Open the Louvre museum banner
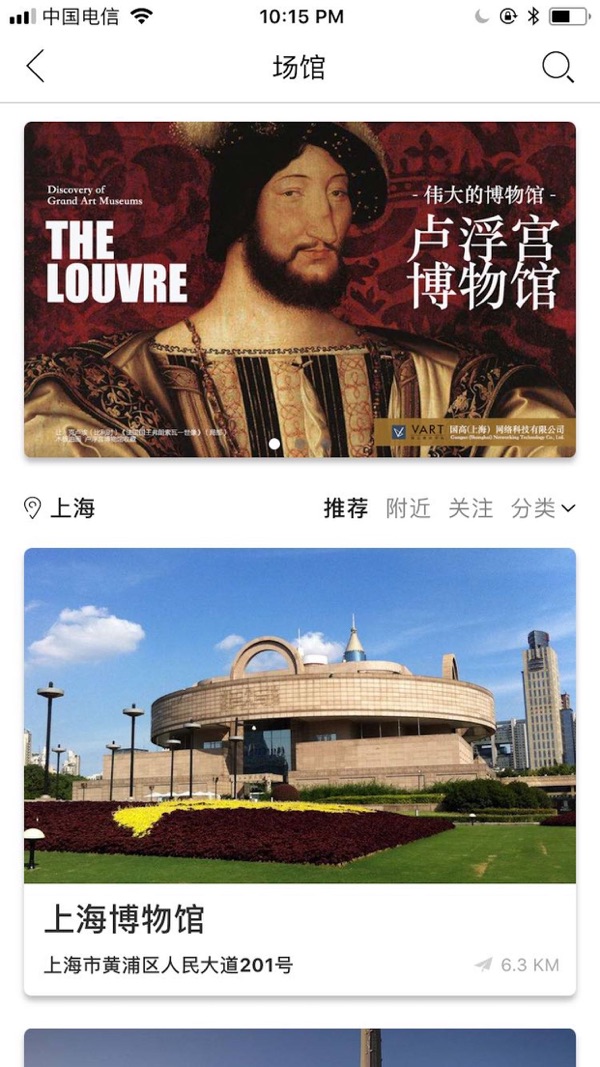The width and height of the screenshot is (600, 1067). click(300, 289)
